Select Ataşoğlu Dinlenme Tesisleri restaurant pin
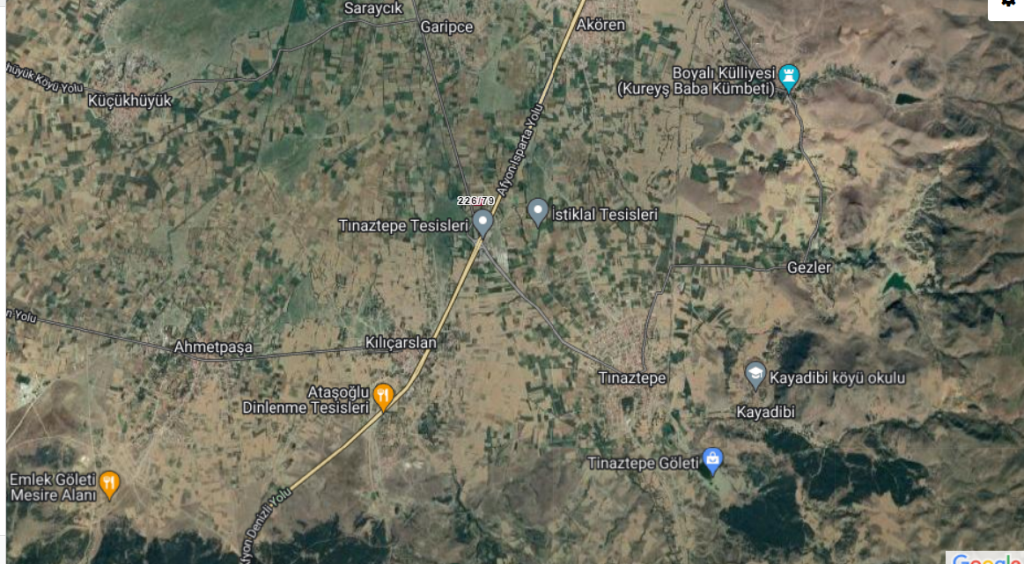The width and height of the screenshot is (1024, 564). click(x=384, y=396)
